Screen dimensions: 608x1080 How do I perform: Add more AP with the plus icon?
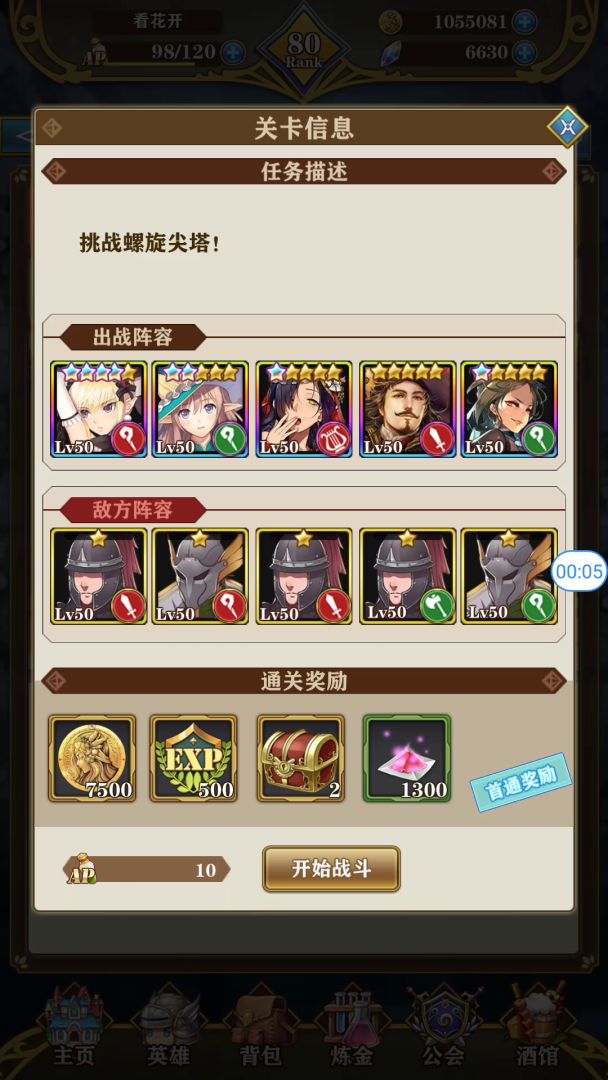233,52
